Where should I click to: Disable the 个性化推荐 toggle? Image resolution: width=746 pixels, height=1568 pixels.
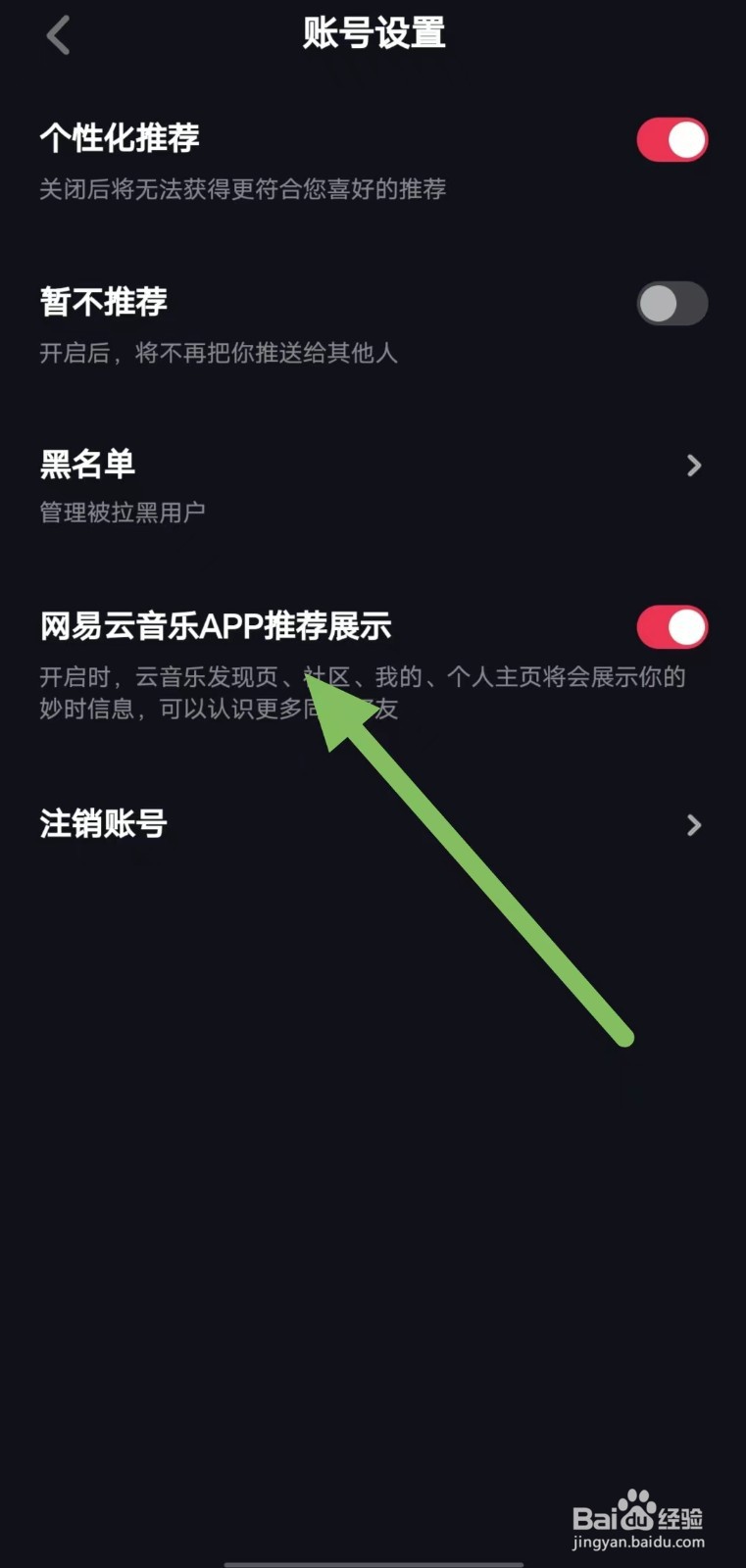[x=671, y=140]
